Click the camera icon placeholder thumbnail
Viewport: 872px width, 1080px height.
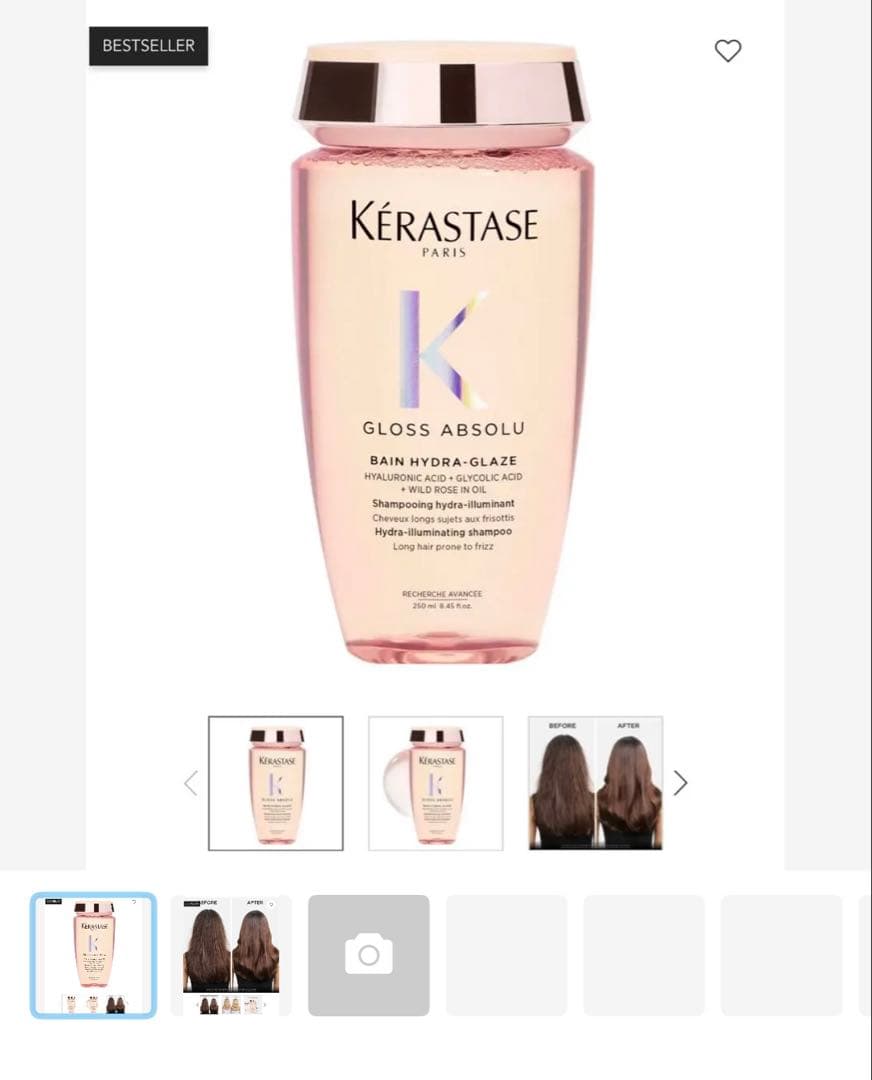point(368,953)
